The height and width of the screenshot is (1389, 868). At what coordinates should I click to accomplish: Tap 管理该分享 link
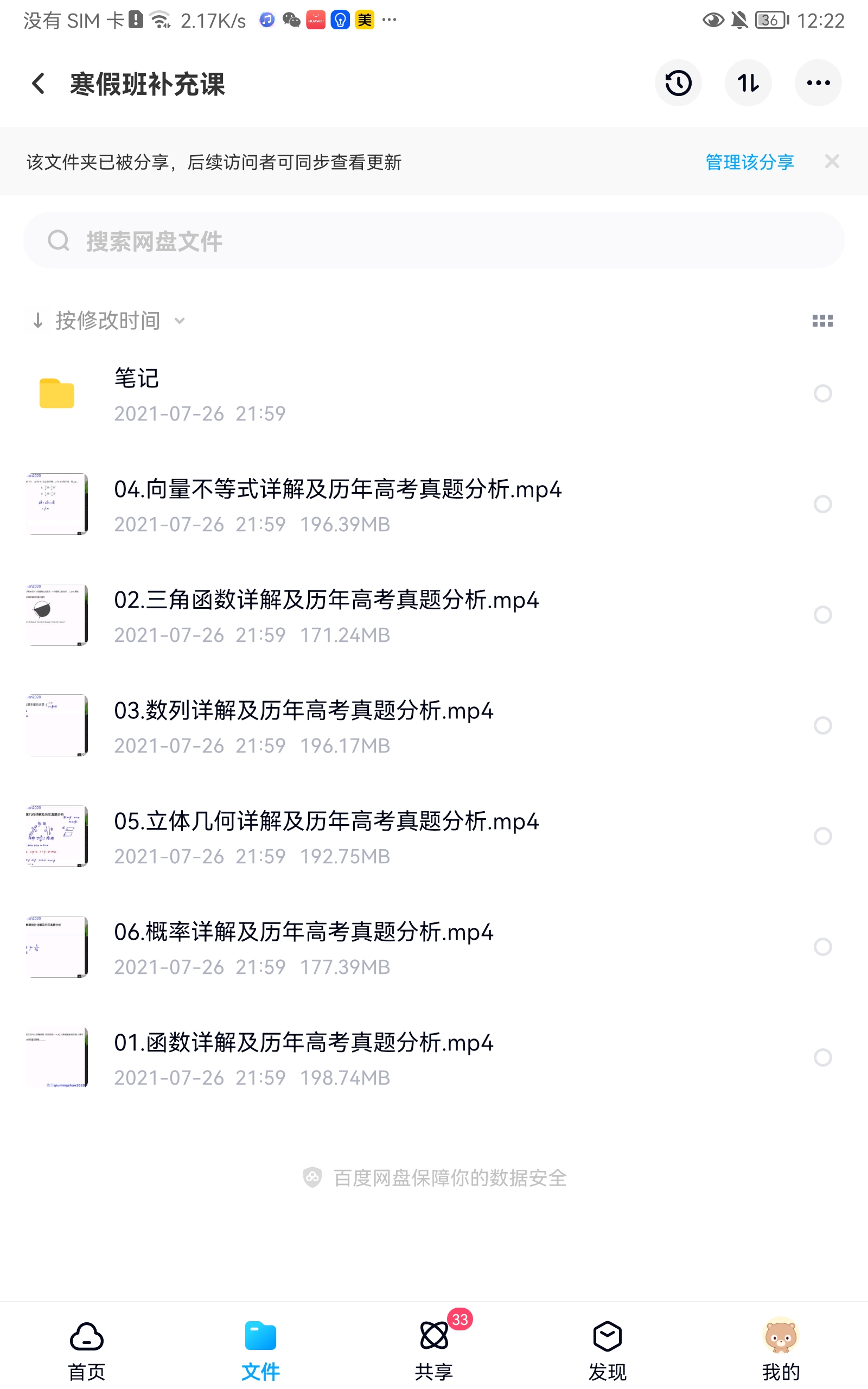pos(749,162)
